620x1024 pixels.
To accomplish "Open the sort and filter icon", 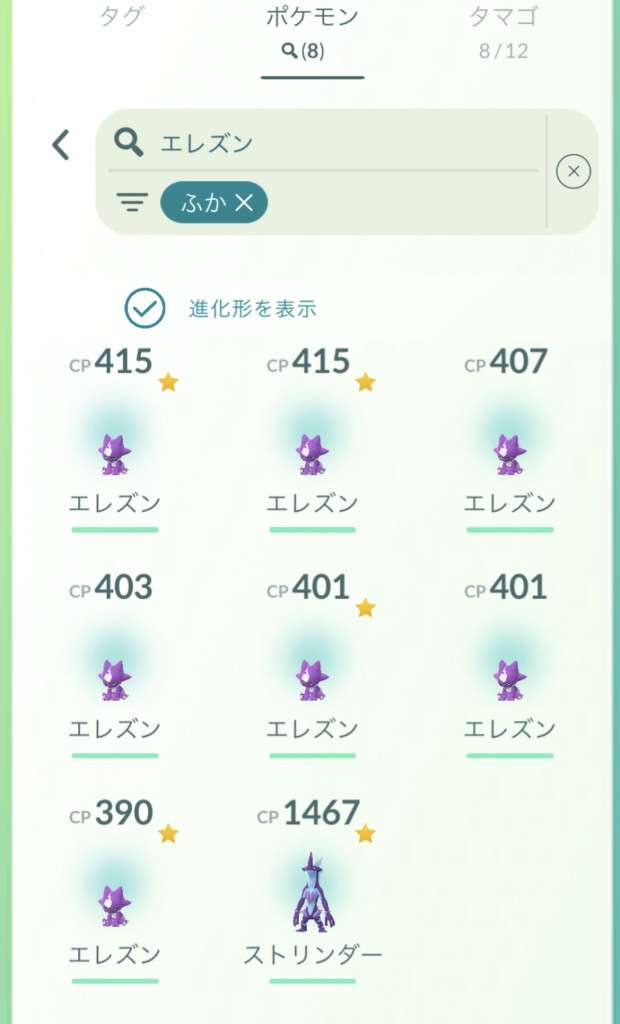I will tap(131, 203).
